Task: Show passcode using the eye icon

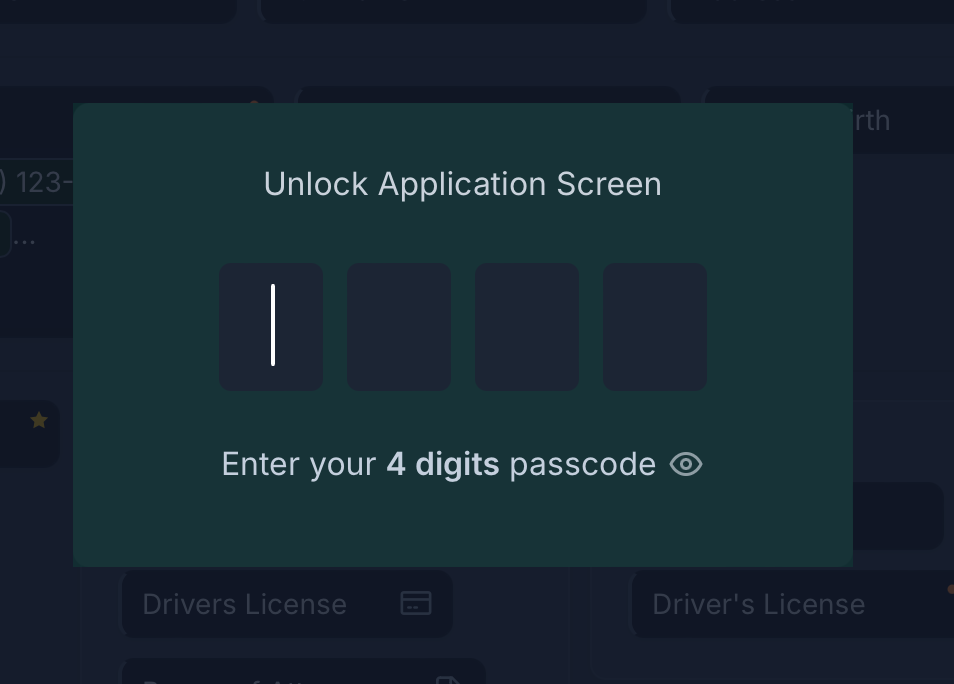Action: pos(686,464)
